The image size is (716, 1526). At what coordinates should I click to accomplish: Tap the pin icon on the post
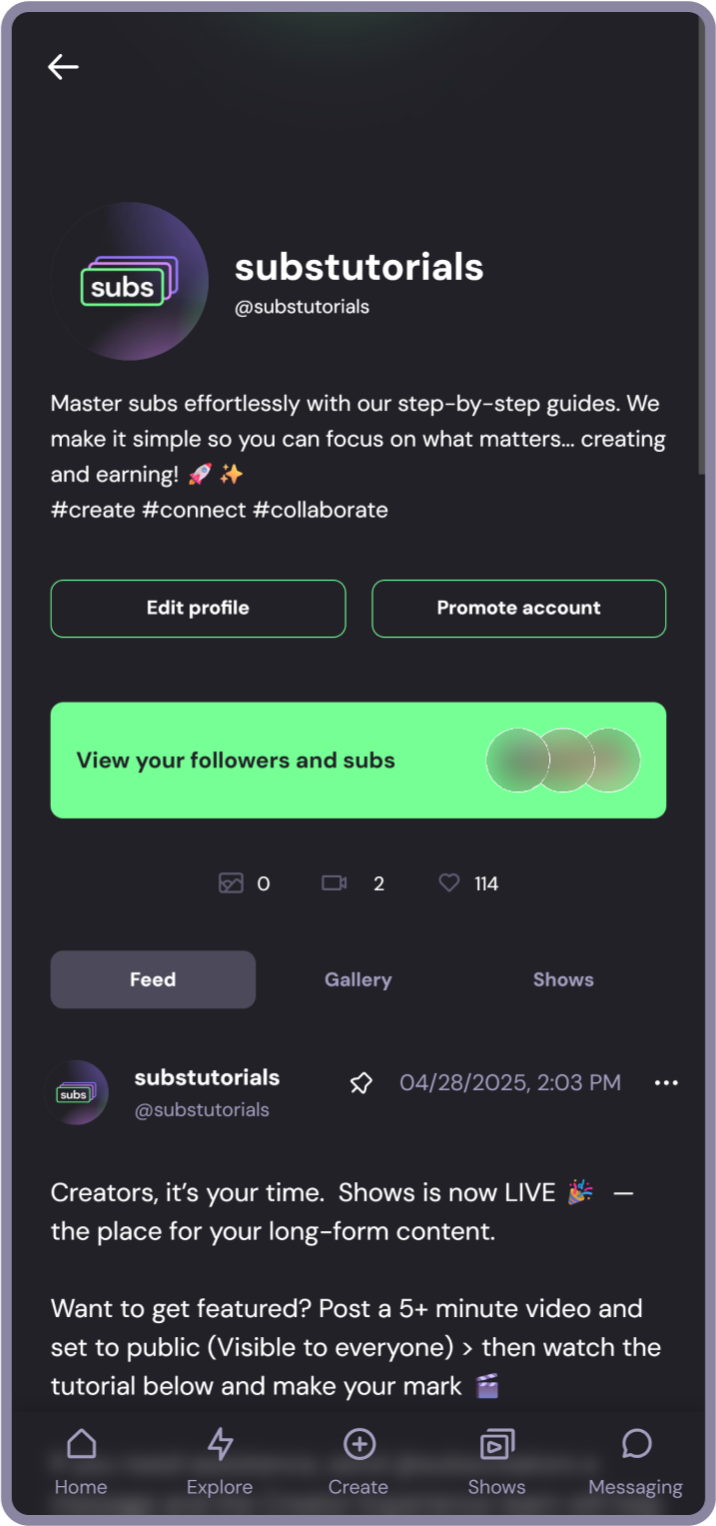pyautogui.click(x=361, y=1083)
